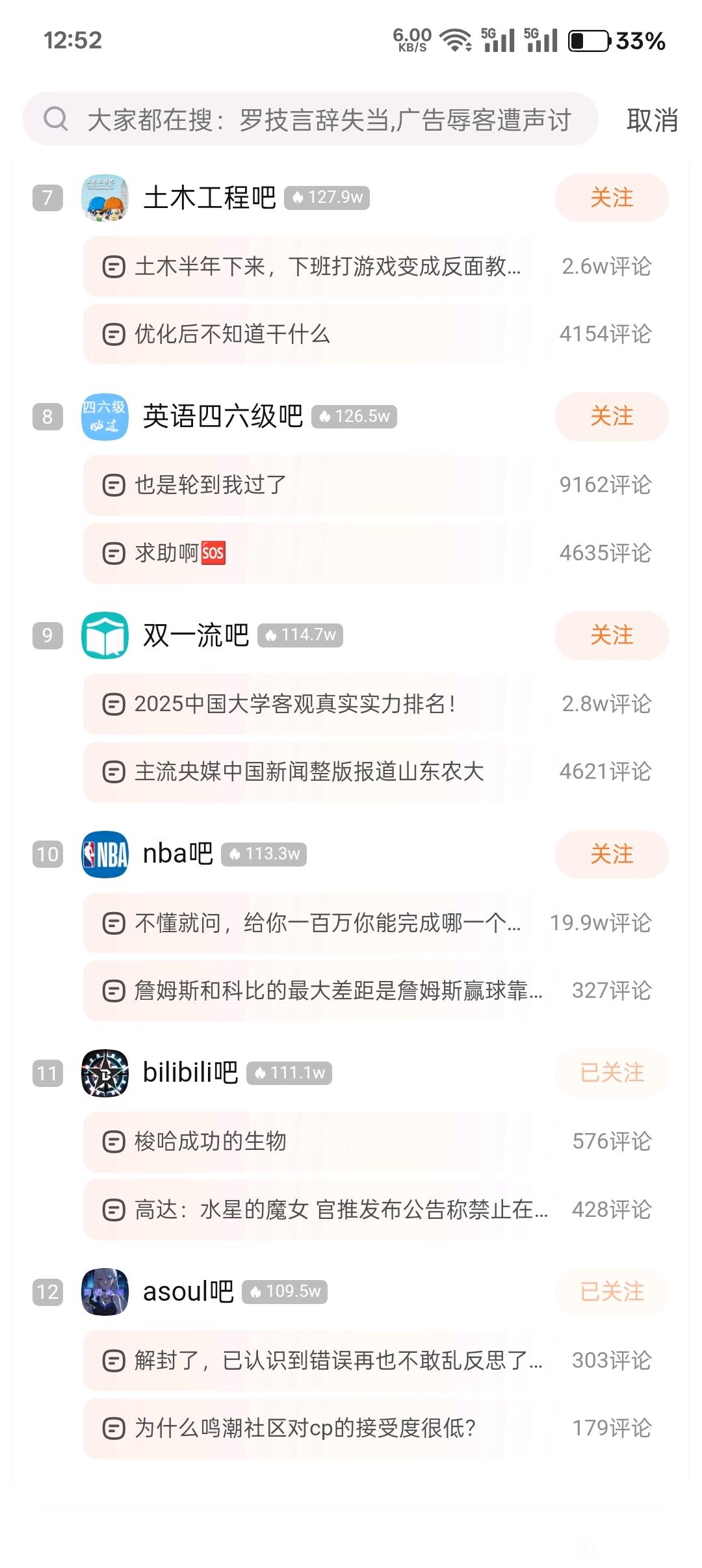Open the post 梭哈成功的生物

(x=312, y=1142)
